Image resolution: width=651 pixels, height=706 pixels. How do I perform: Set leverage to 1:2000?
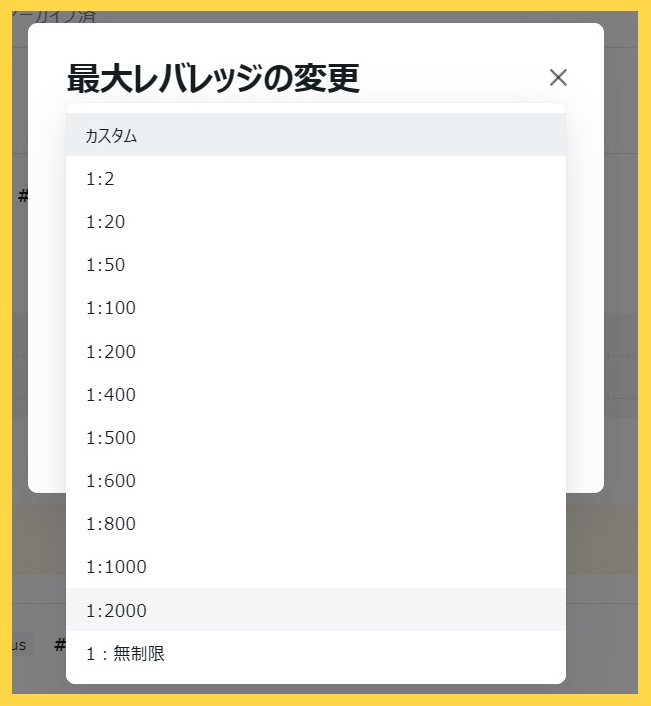click(x=116, y=610)
